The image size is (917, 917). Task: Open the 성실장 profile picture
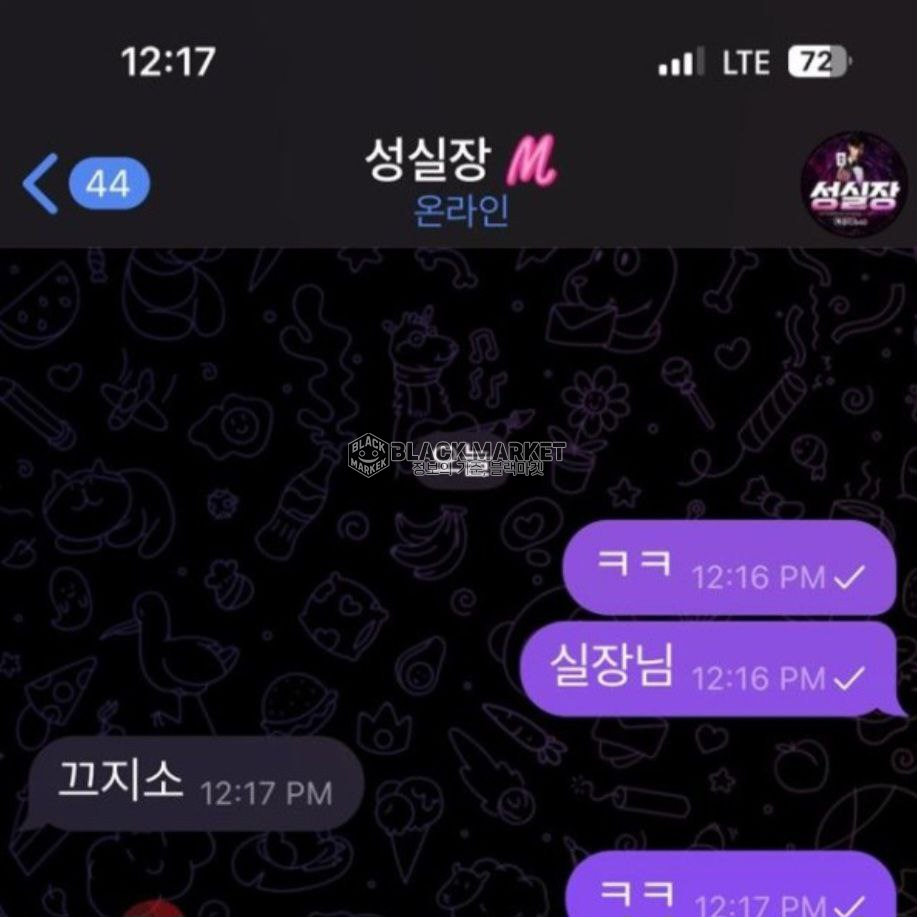coord(853,184)
